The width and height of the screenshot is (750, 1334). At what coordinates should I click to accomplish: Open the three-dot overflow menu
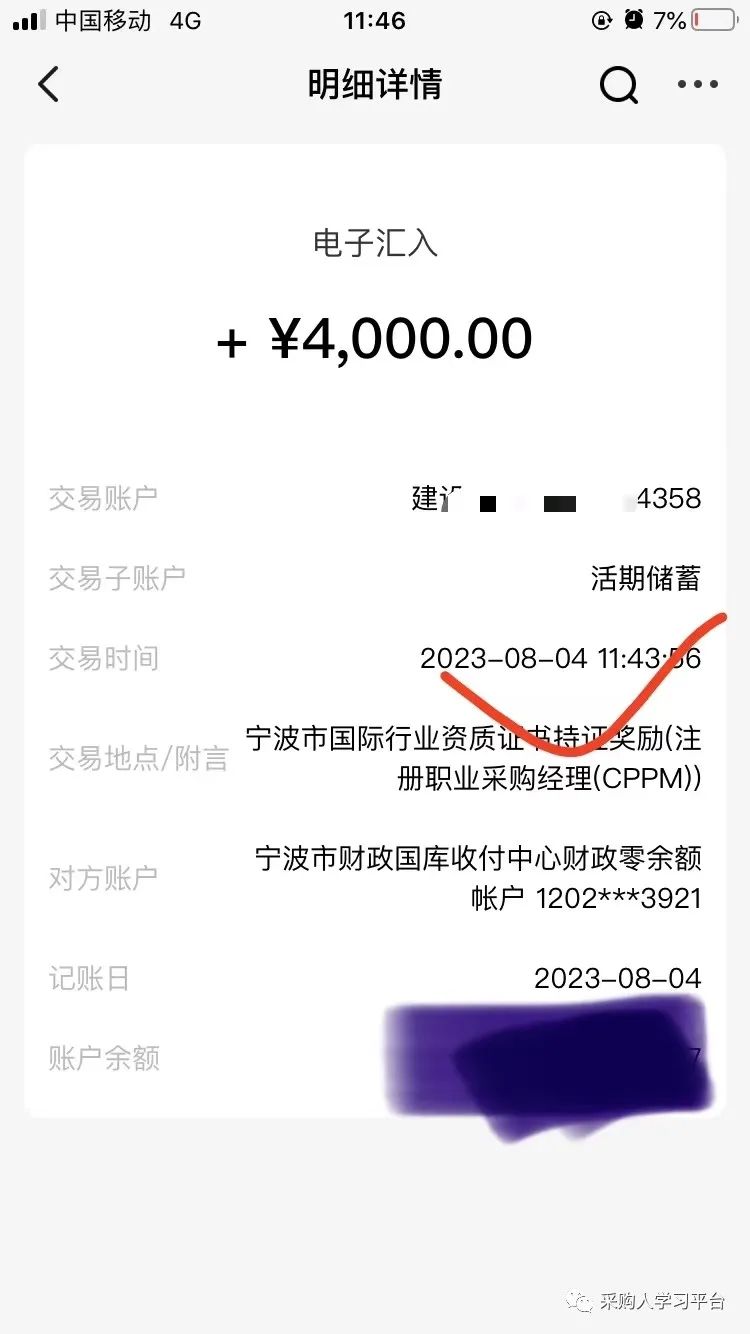tap(698, 84)
